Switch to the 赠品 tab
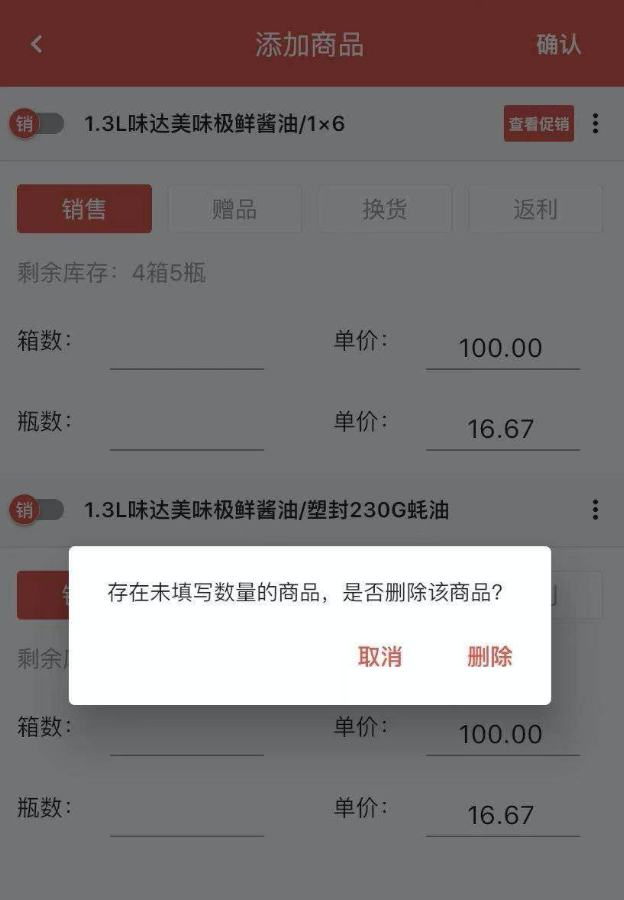The image size is (624, 900). point(235,209)
